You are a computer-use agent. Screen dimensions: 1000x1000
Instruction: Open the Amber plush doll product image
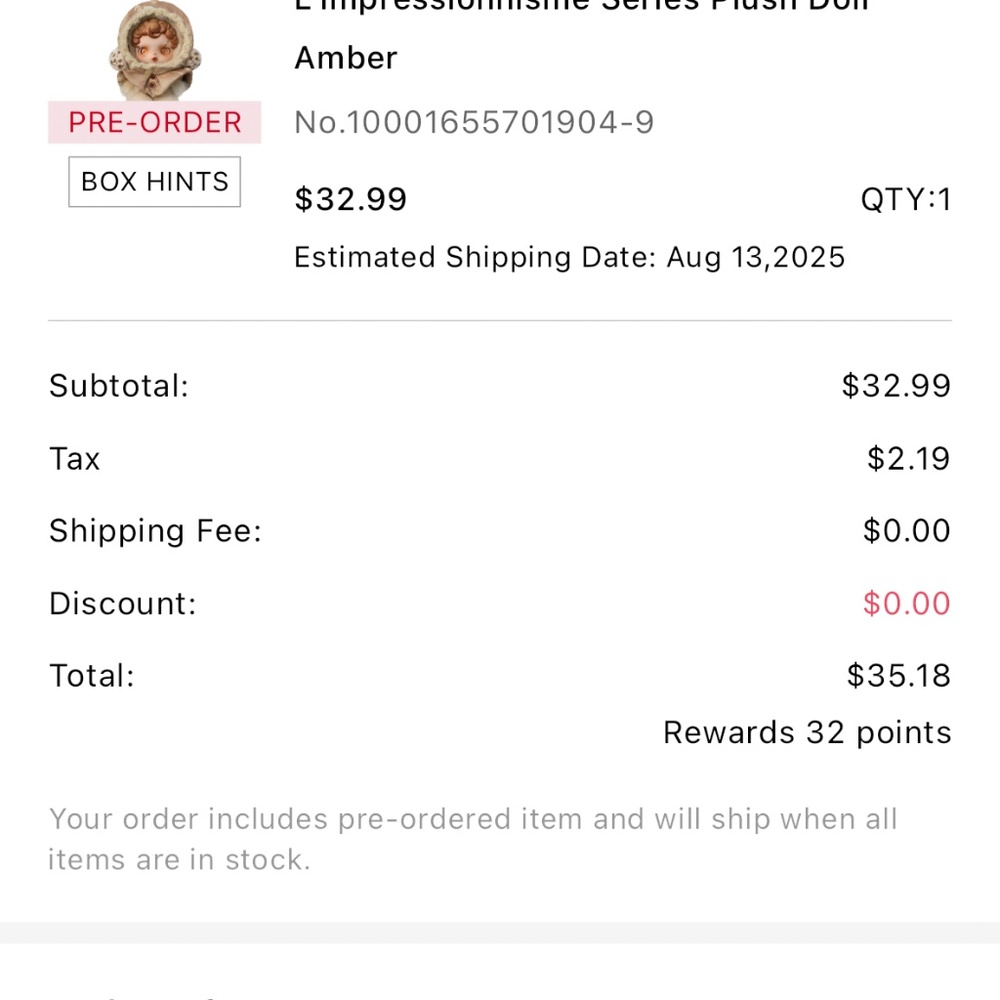[154, 50]
